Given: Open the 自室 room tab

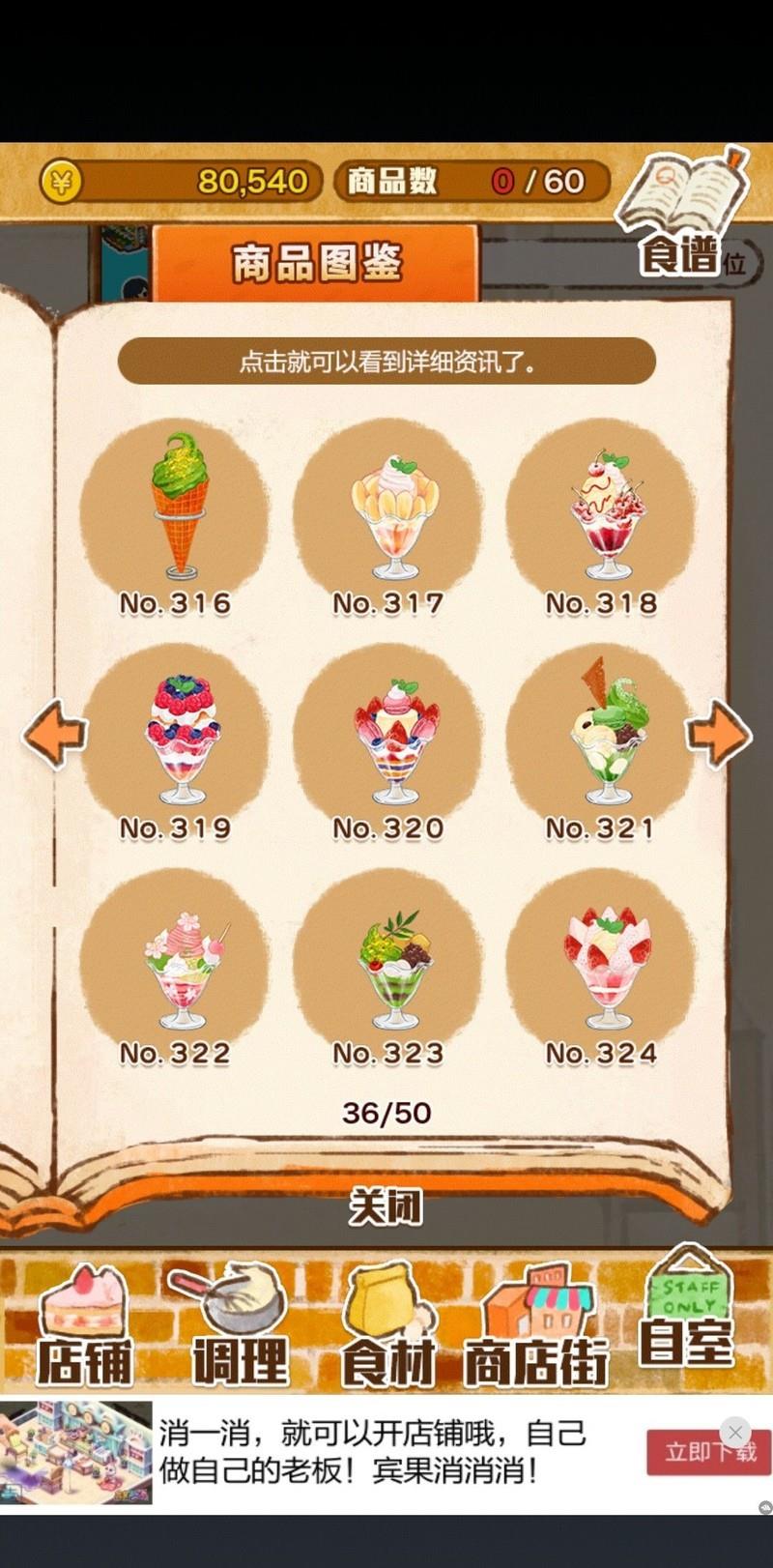Looking at the screenshot, I should point(687,1315).
